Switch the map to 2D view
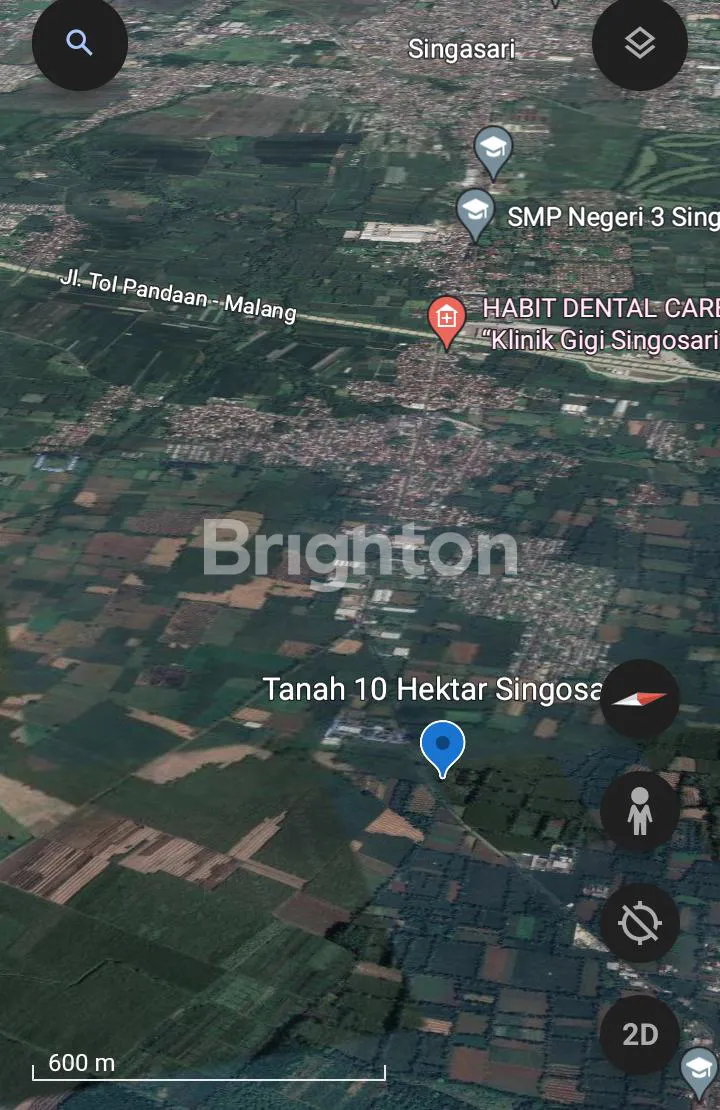This screenshot has height=1110, width=720. click(x=640, y=1034)
